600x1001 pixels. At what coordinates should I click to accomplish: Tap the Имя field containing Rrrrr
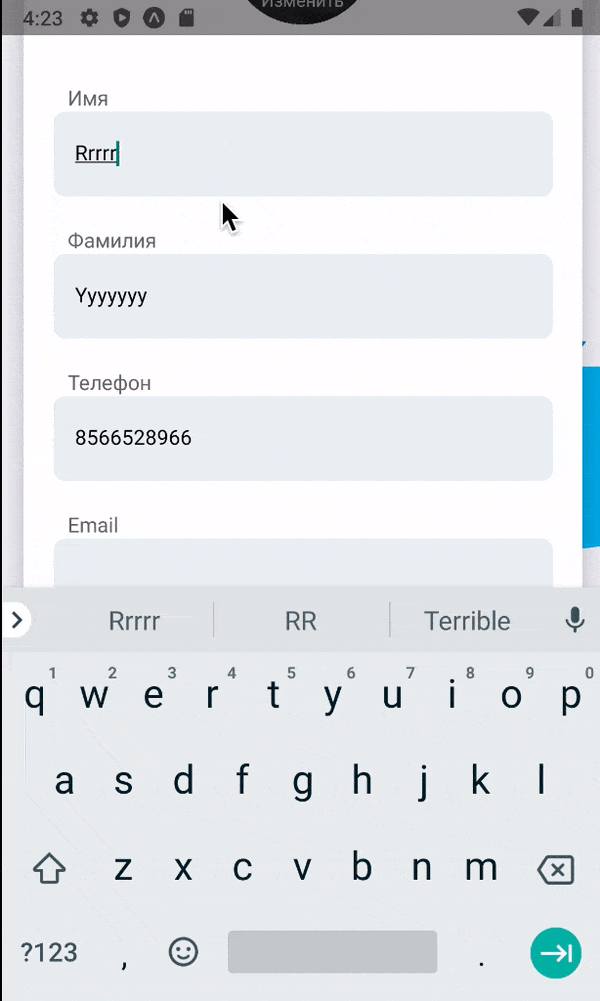click(x=302, y=154)
